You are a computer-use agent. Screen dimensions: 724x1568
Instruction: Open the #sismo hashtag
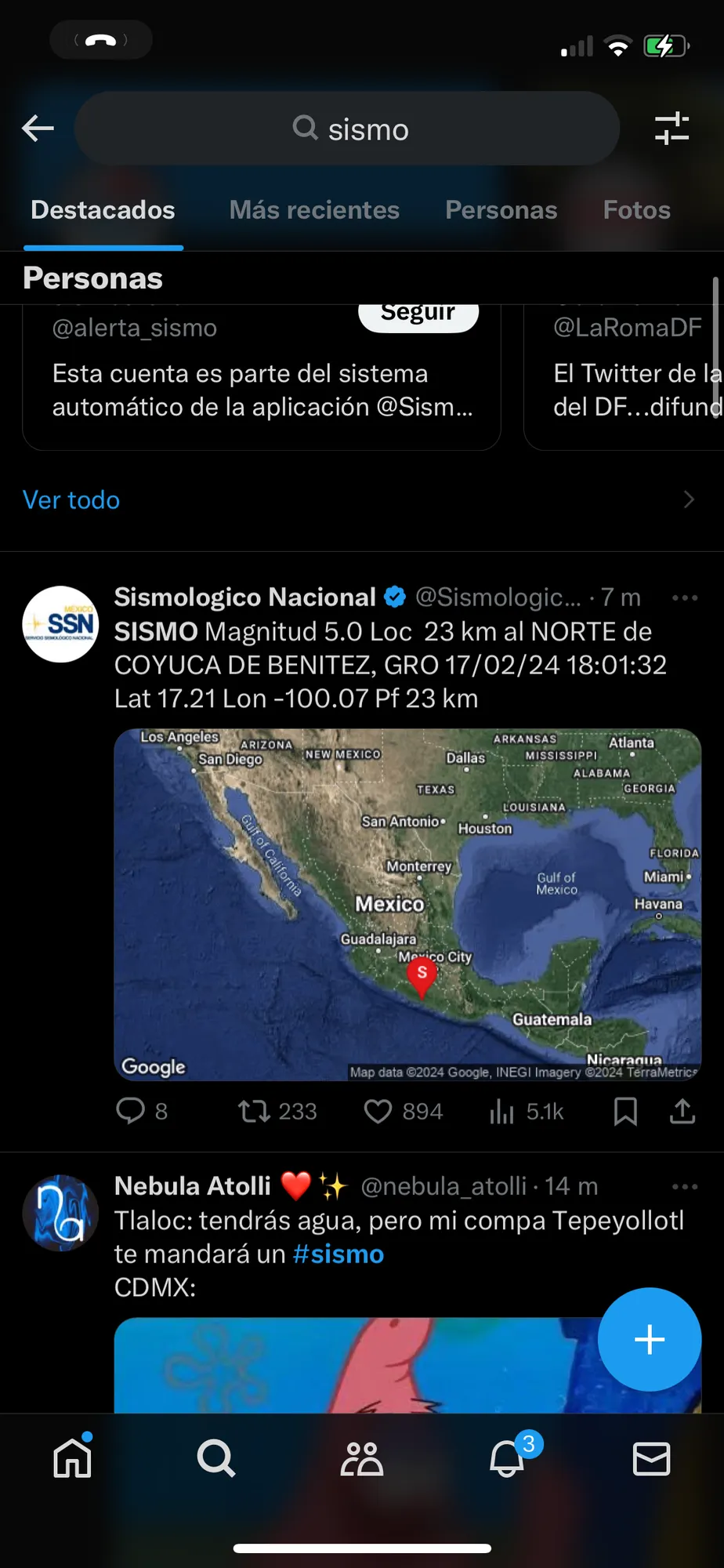pos(338,1254)
